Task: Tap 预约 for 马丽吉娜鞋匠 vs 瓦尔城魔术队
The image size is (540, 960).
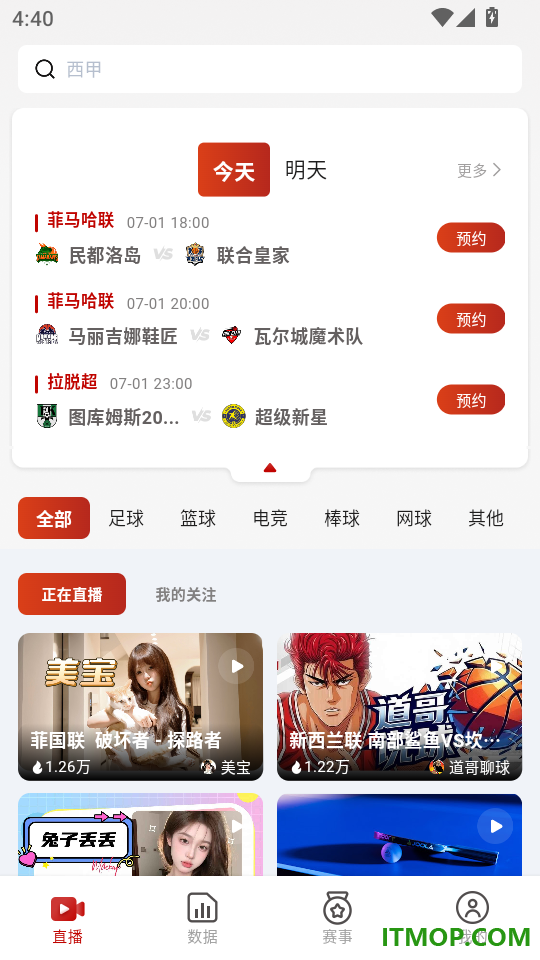Action: [x=471, y=318]
